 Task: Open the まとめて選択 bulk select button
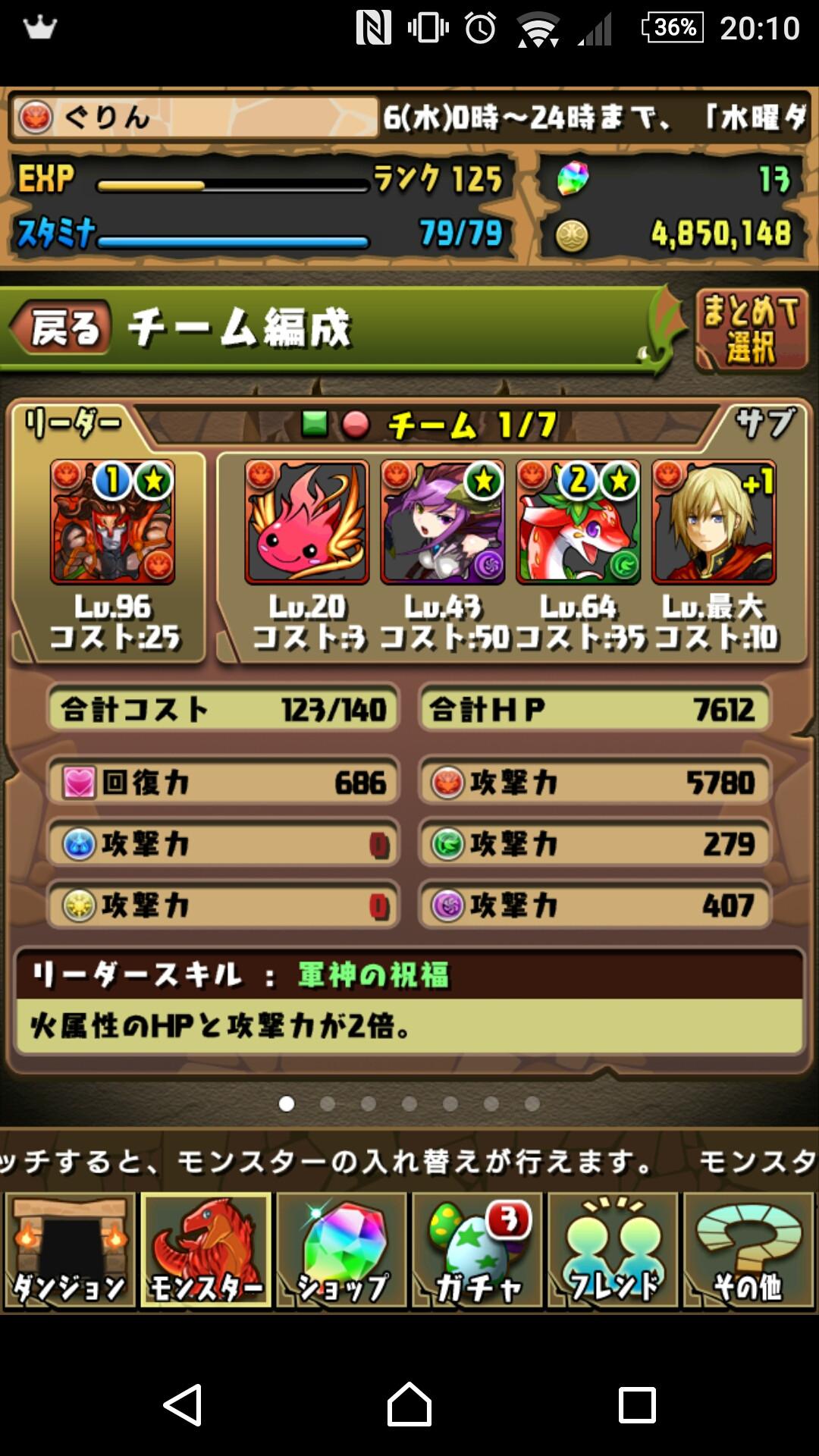point(751,330)
